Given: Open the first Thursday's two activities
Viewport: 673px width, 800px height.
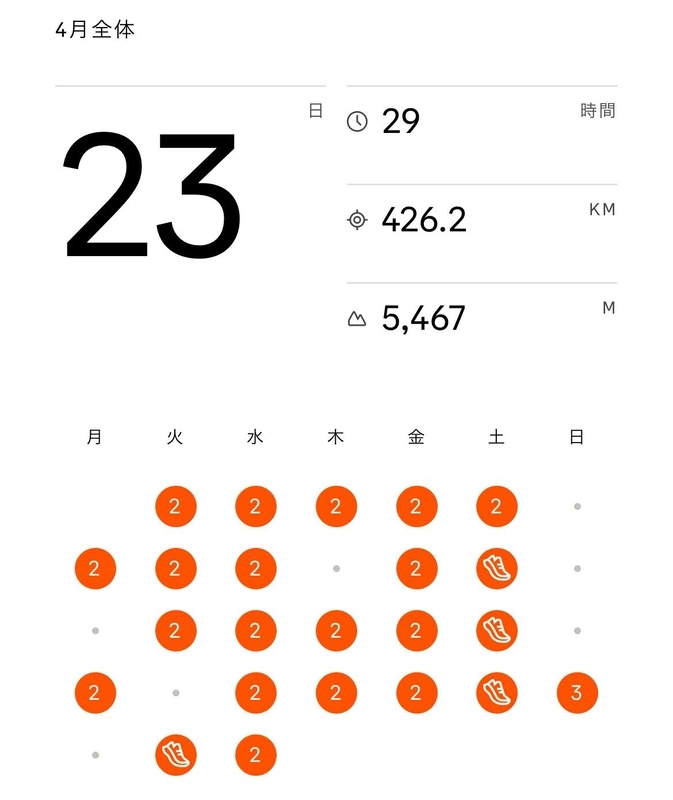Looking at the screenshot, I should click(x=336, y=507).
